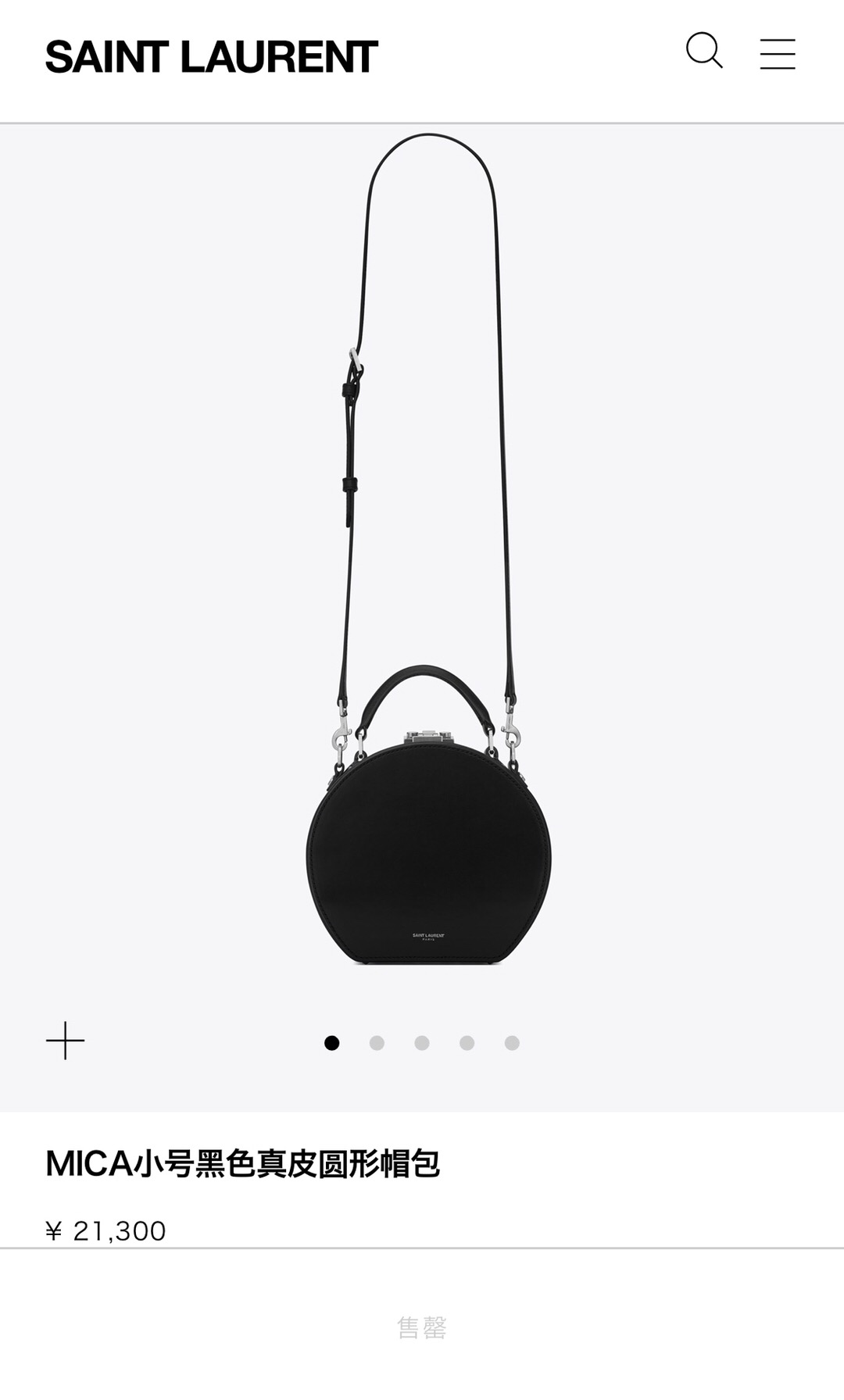This screenshot has height=1400, width=844.
Task: Open the hamburger menu
Action: click(x=778, y=54)
